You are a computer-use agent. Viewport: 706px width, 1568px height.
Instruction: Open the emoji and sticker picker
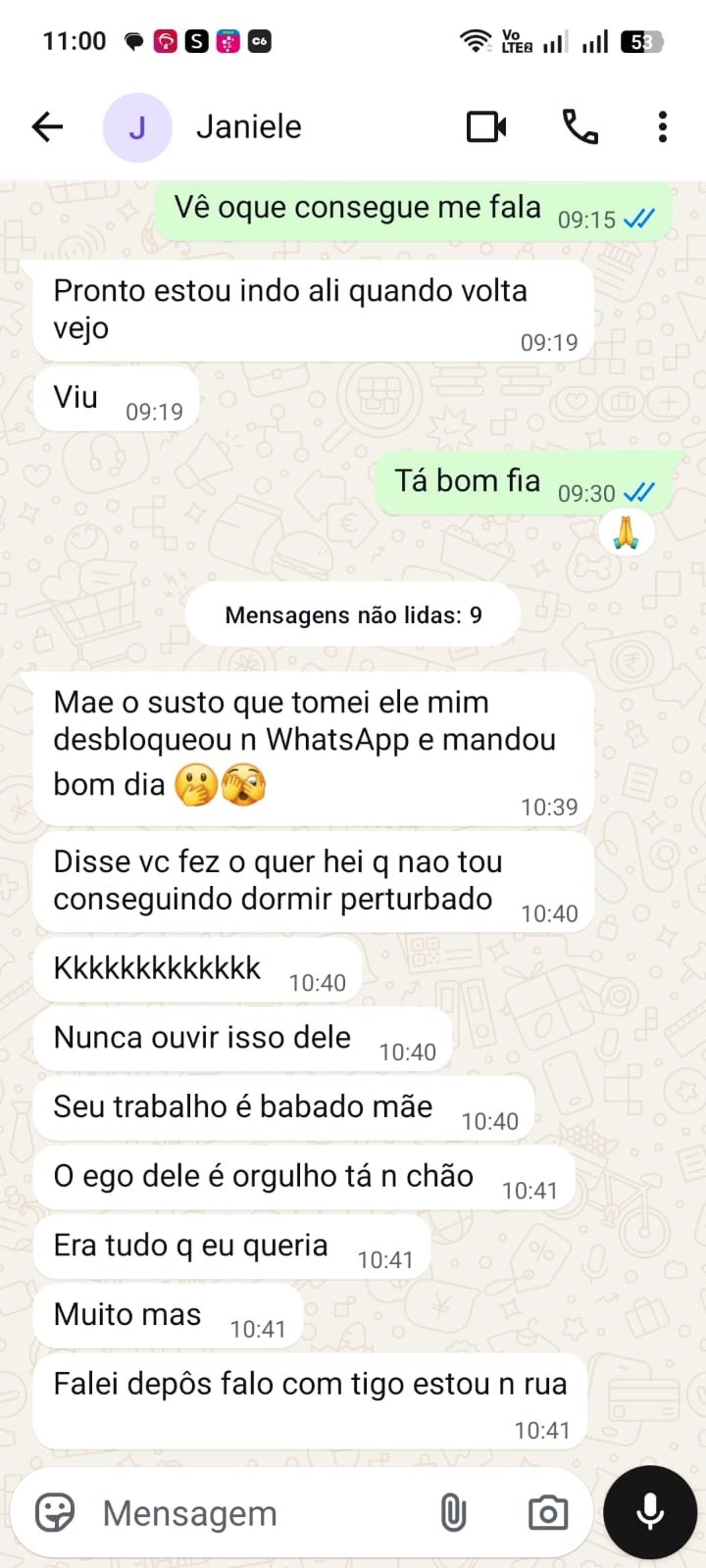coord(55,1512)
